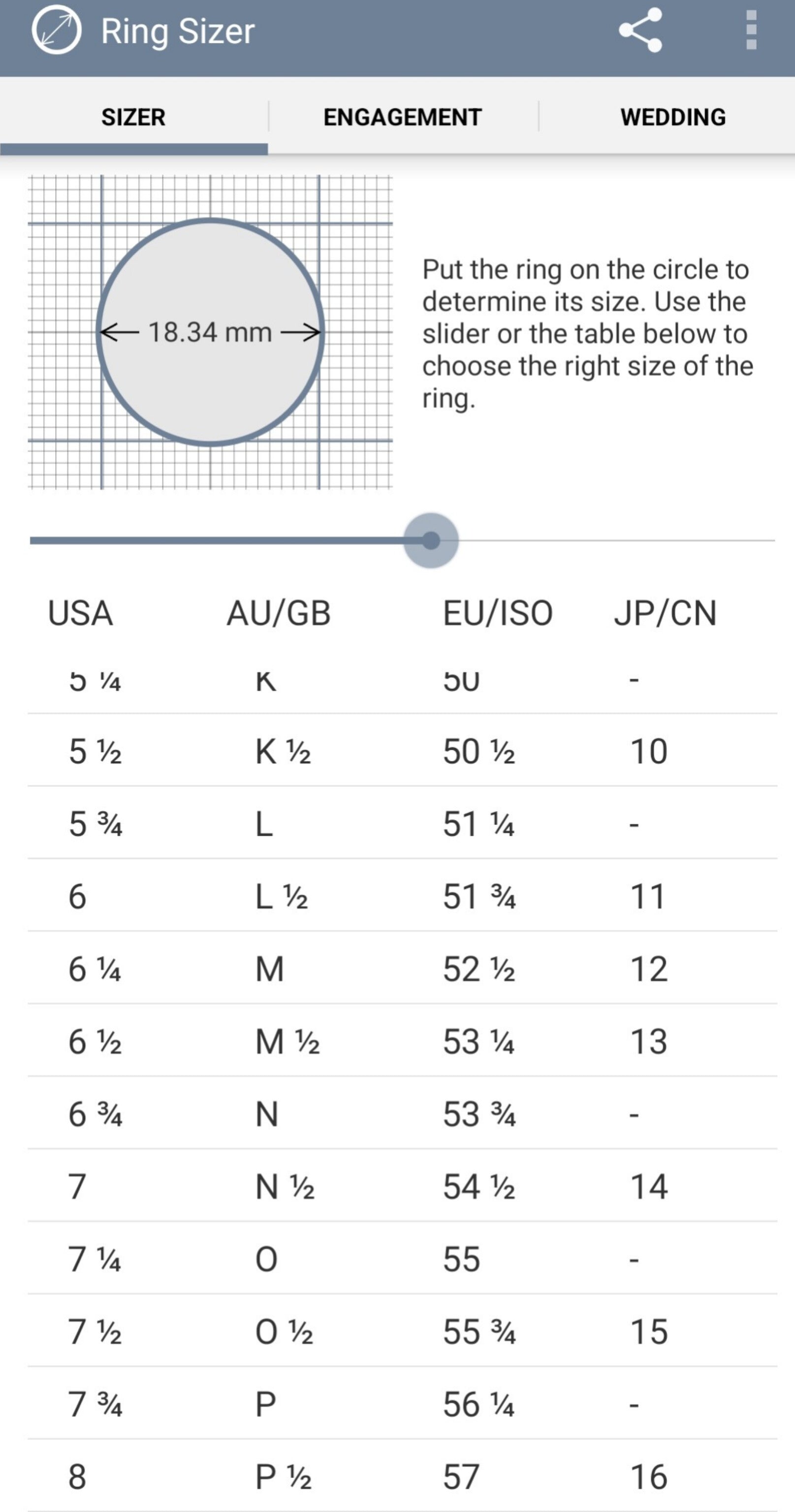
Task: Click the USA column header
Action: [80, 612]
